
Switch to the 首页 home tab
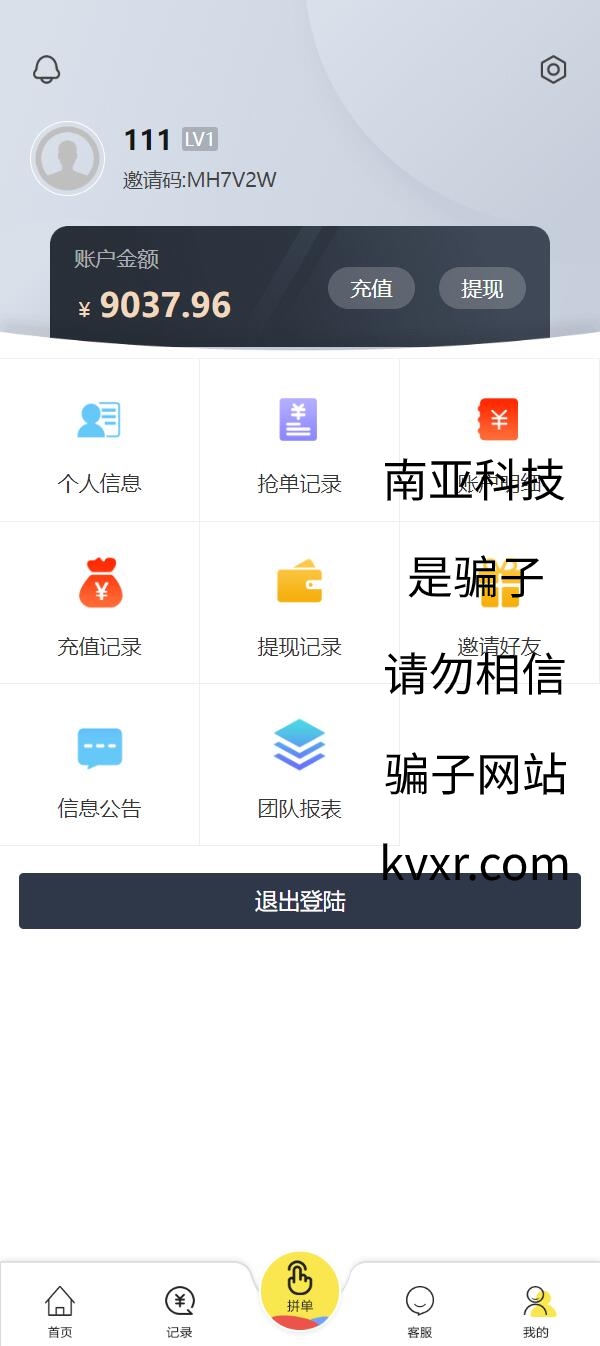coord(60,1310)
